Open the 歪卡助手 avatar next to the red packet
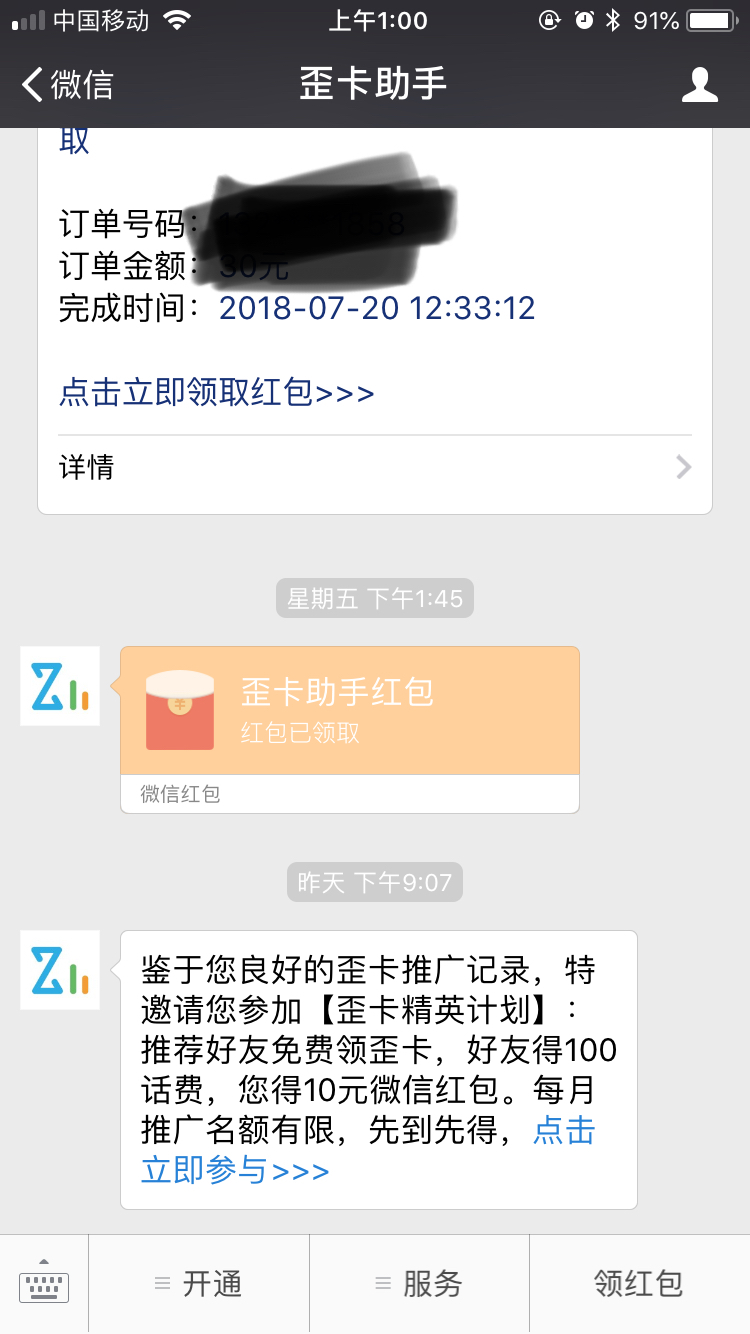The height and width of the screenshot is (1334, 750). [59, 688]
